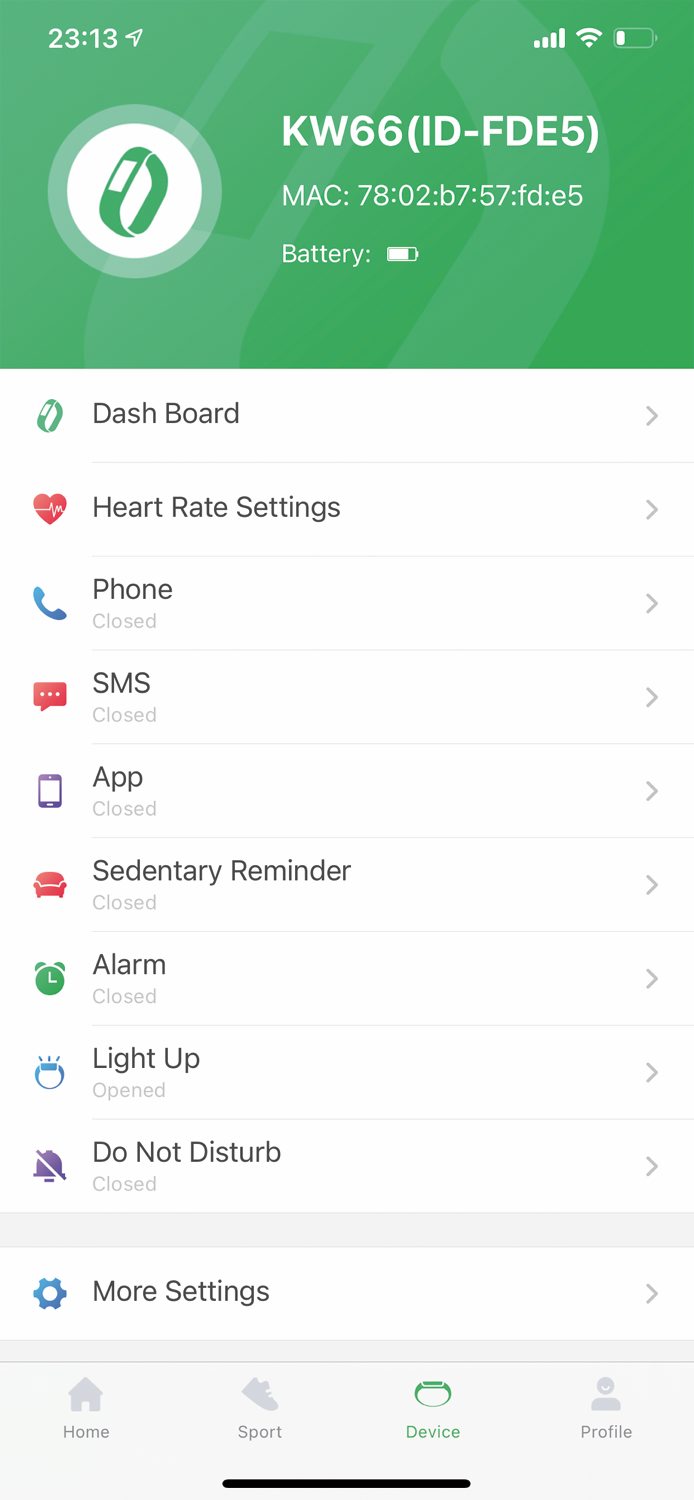Viewport: 694px width, 1500px height.
Task: Open the Alarm settings row
Action: (x=347, y=979)
